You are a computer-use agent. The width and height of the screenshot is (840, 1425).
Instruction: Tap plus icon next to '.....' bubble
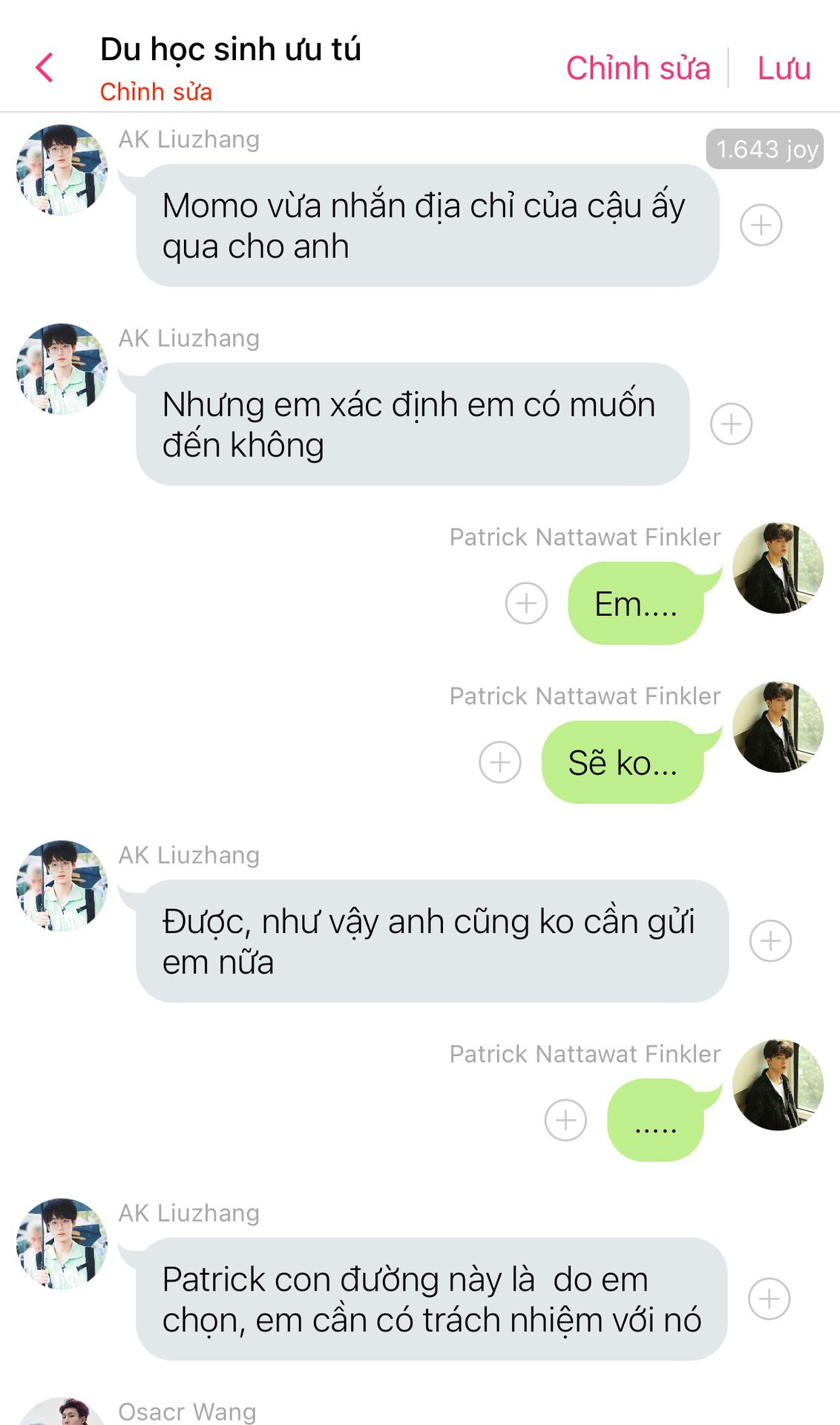pyautogui.click(x=565, y=1120)
